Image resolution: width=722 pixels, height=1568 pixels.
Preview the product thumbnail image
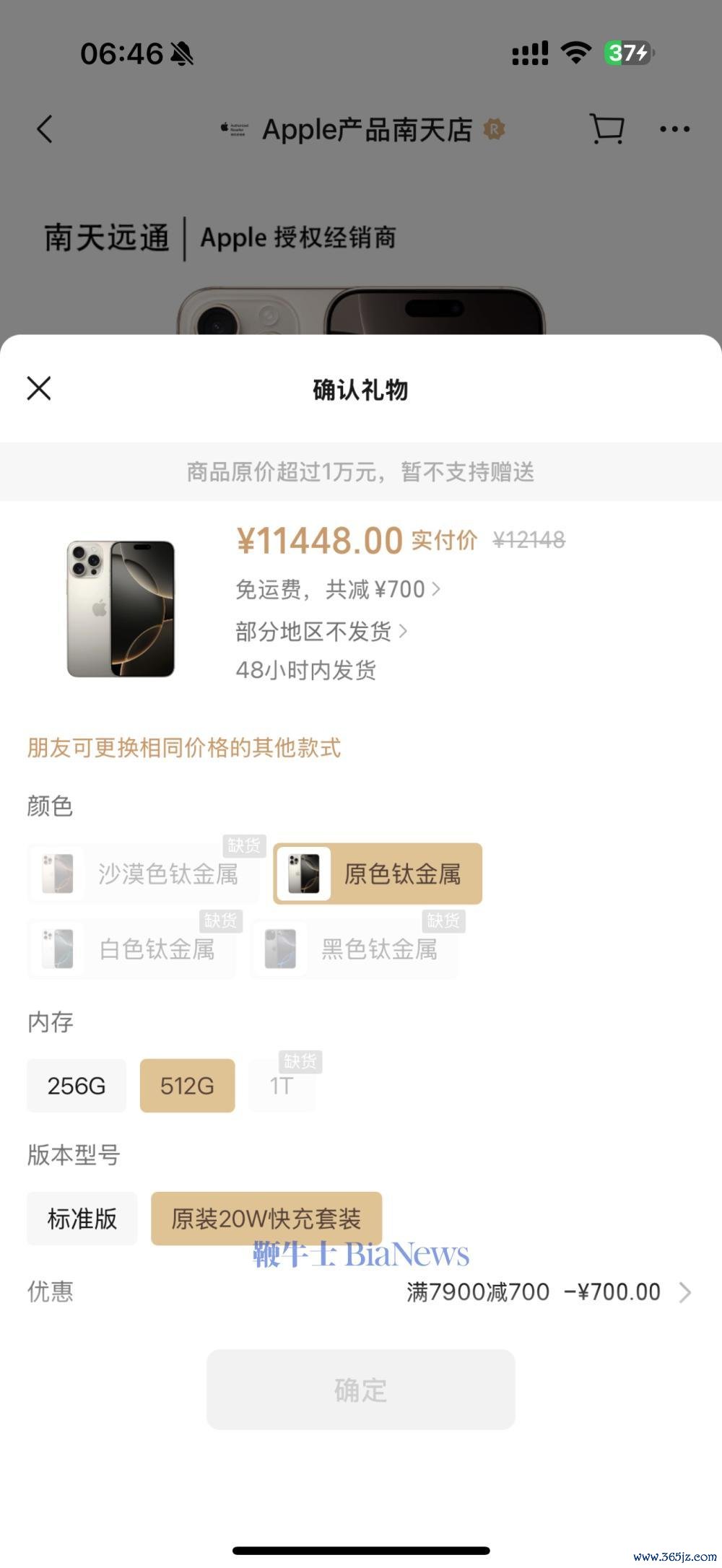click(121, 609)
